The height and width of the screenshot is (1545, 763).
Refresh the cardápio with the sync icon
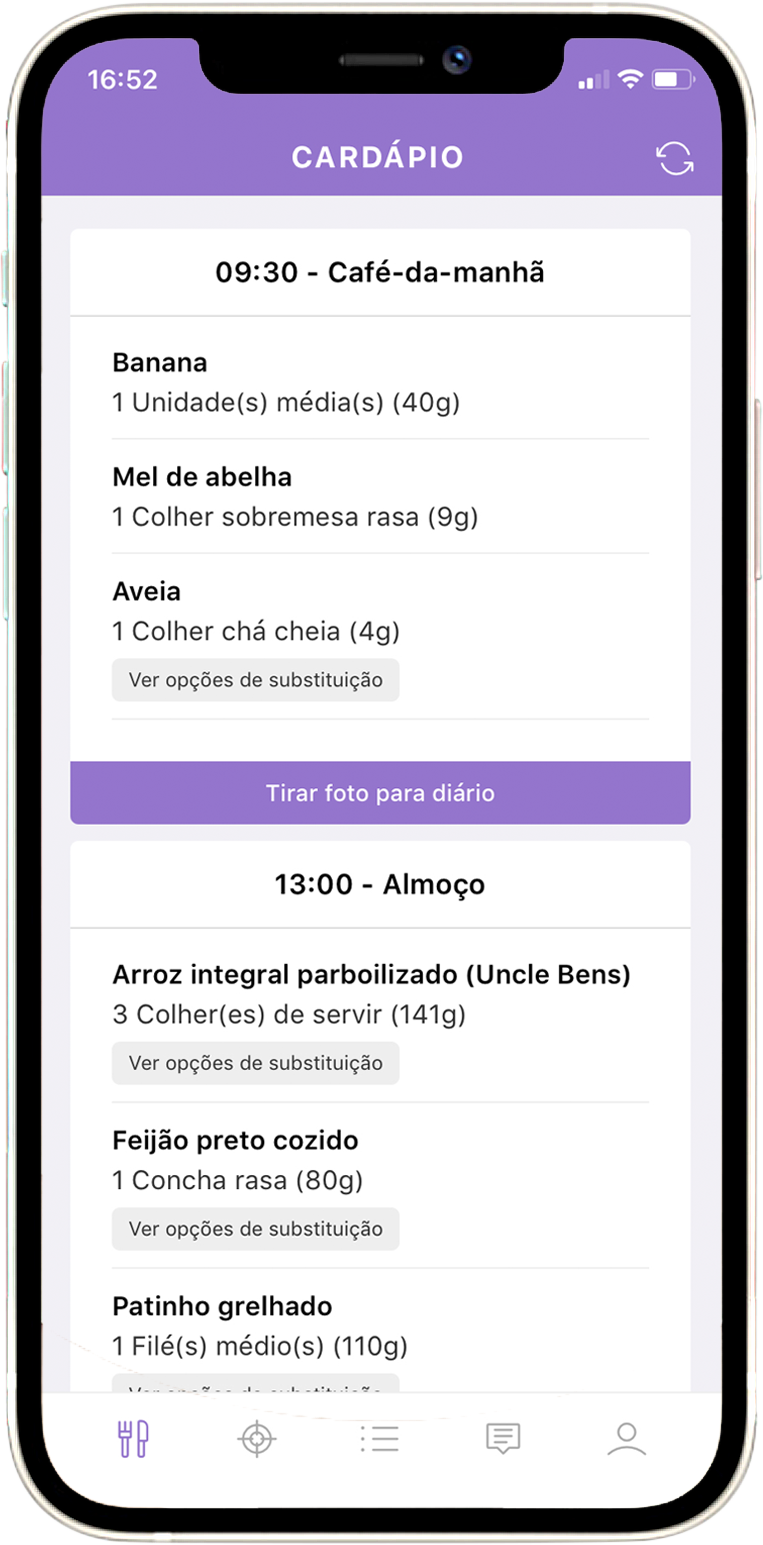tap(675, 159)
